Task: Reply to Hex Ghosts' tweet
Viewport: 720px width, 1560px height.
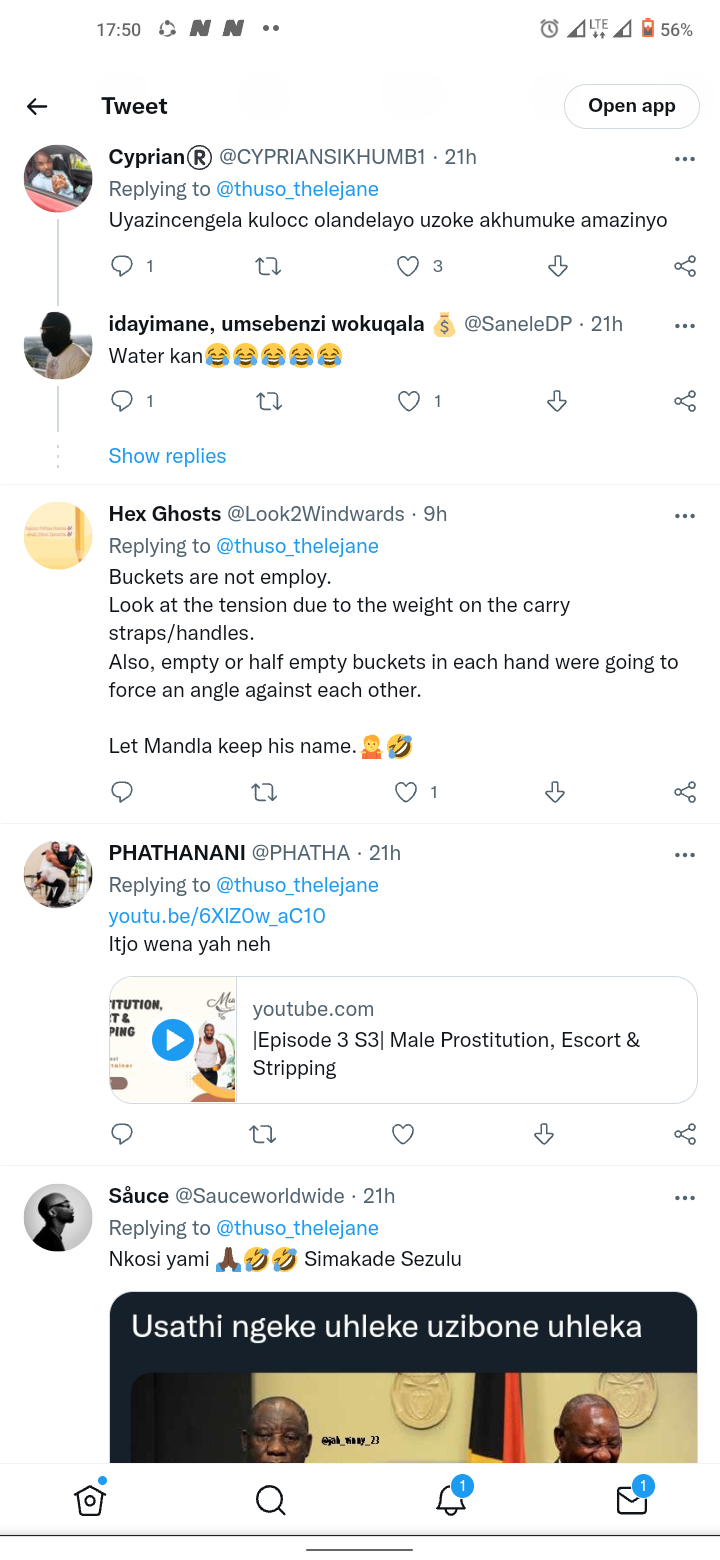Action: point(122,793)
